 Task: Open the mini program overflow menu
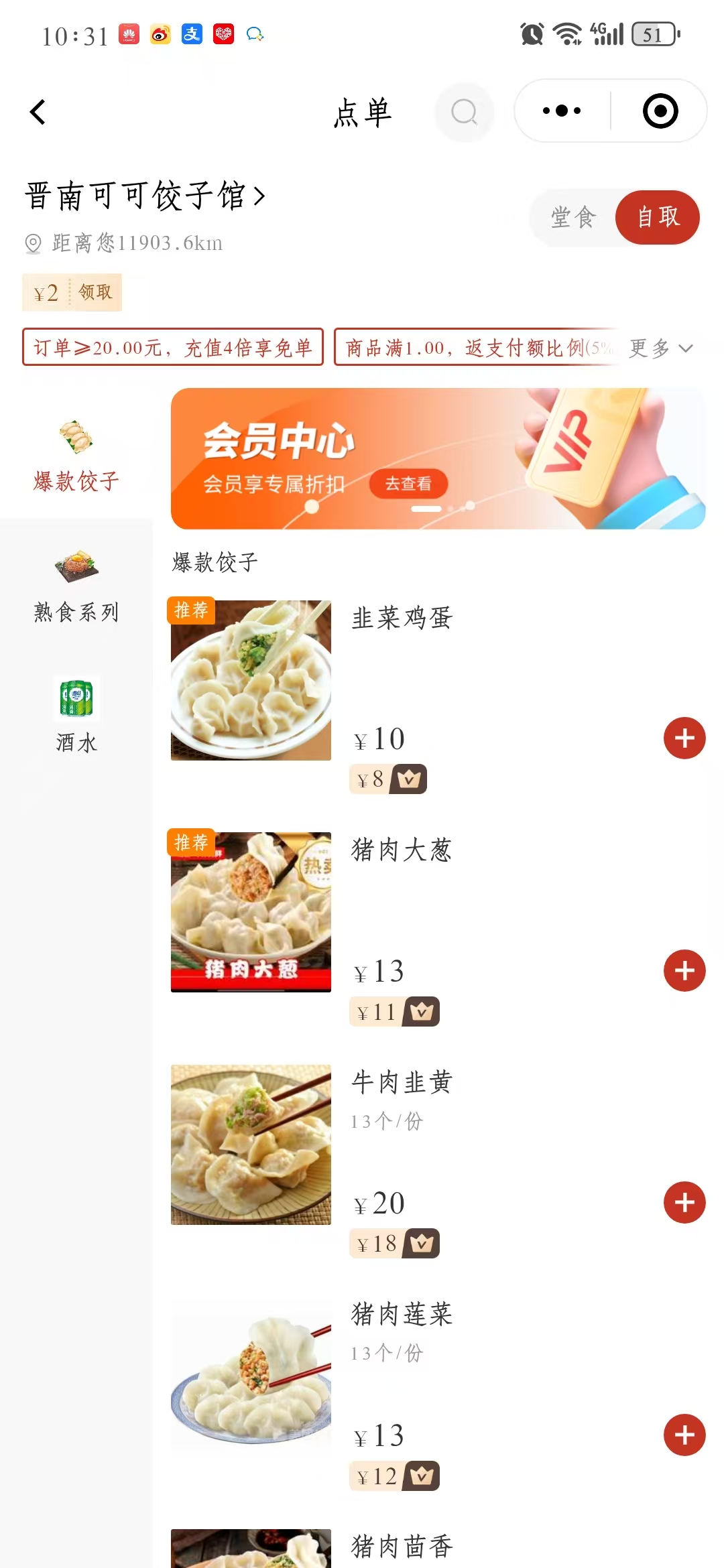(562, 111)
